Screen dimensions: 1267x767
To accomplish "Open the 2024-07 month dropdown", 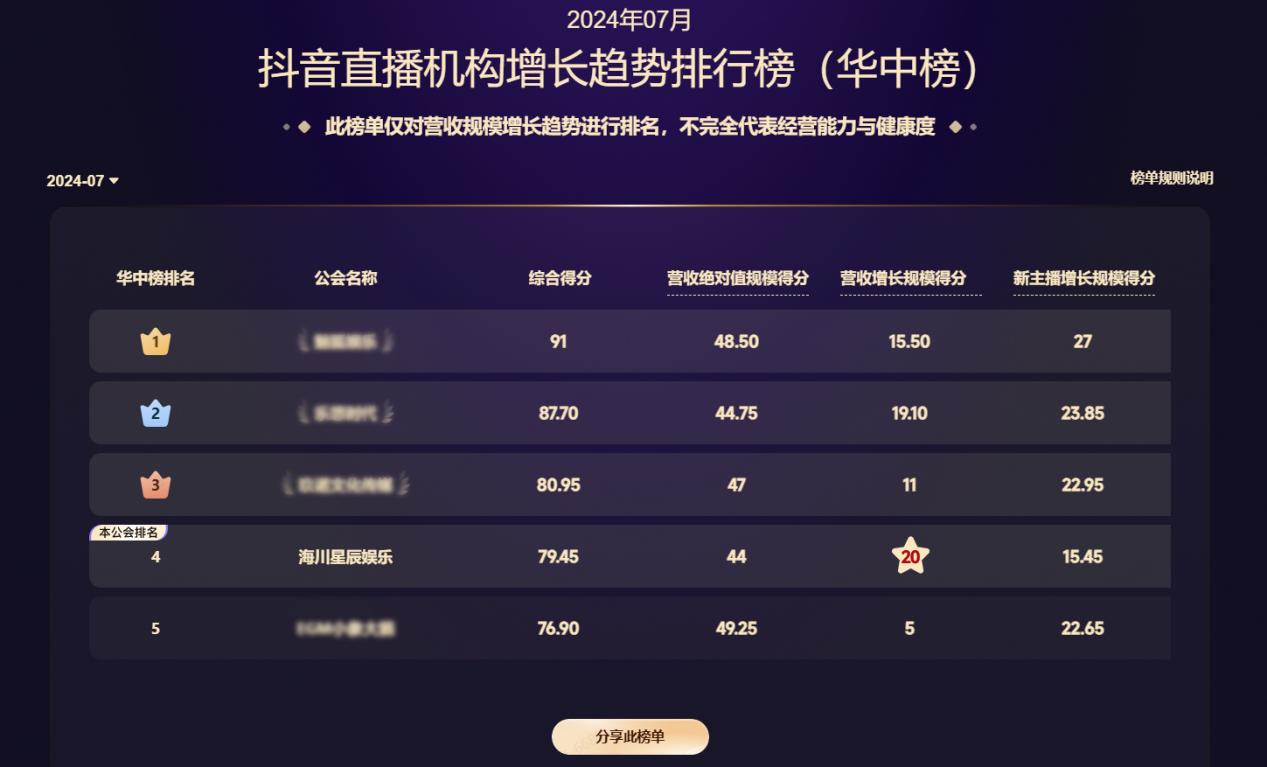I will click(x=83, y=181).
